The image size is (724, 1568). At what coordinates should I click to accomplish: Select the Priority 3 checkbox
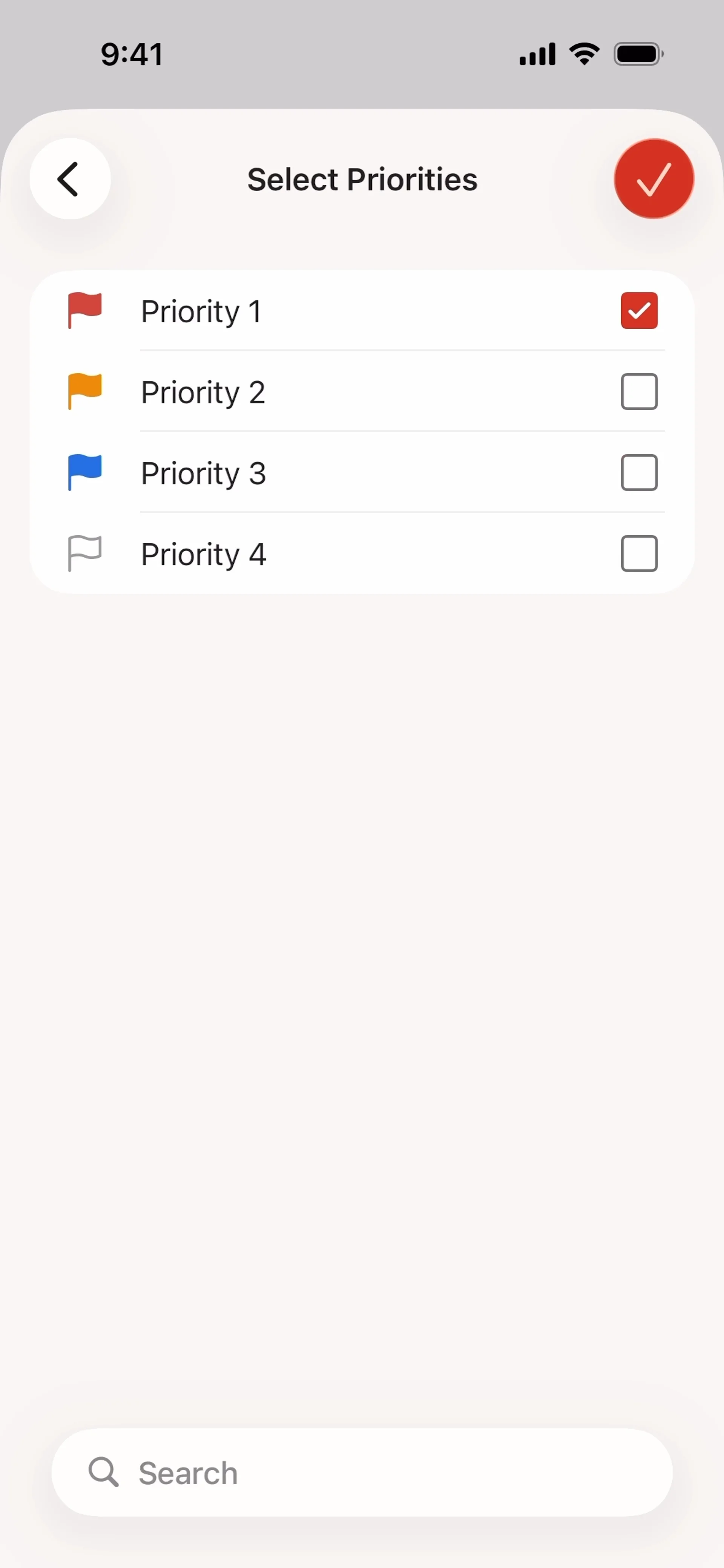pos(639,472)
